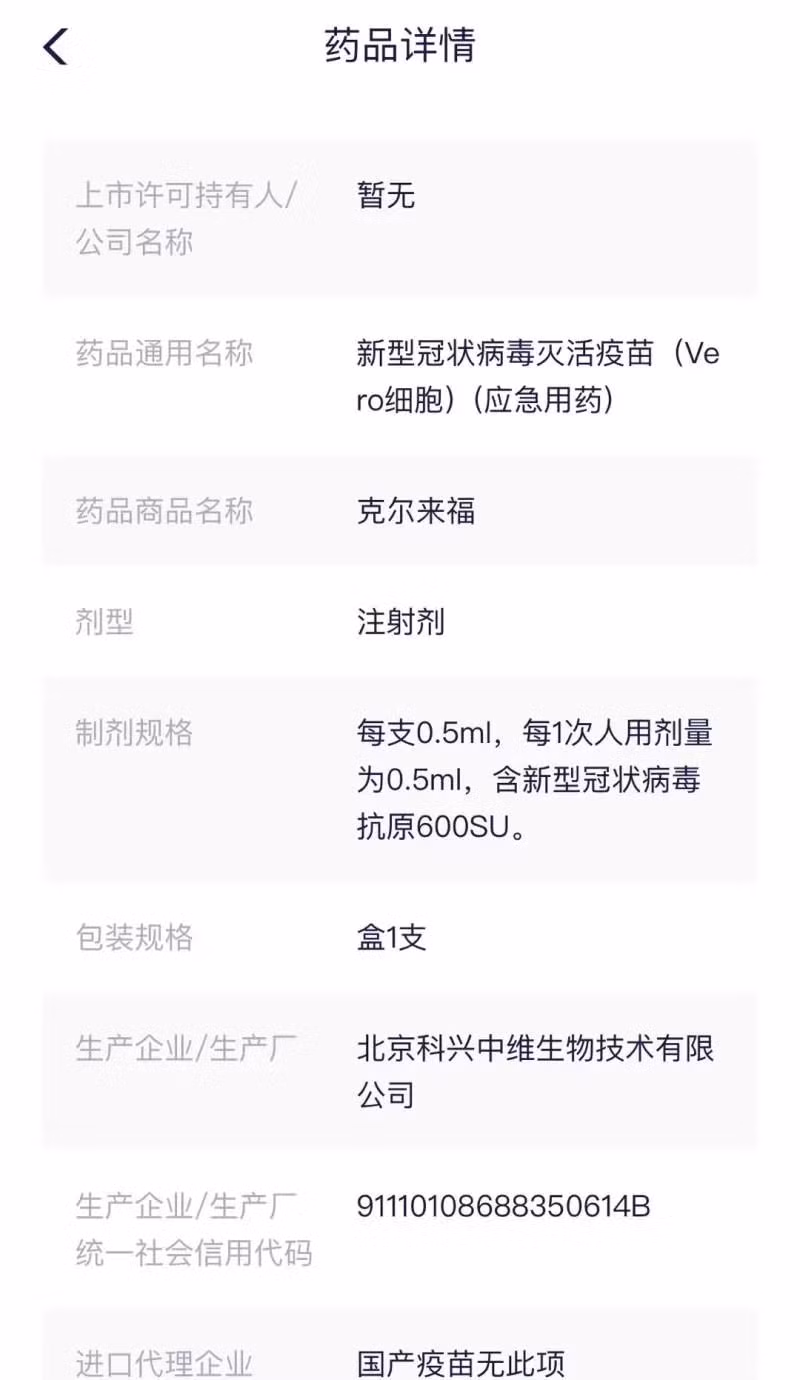Click the 药品商品名称 row
The image size is (800, 1380).
400,510
